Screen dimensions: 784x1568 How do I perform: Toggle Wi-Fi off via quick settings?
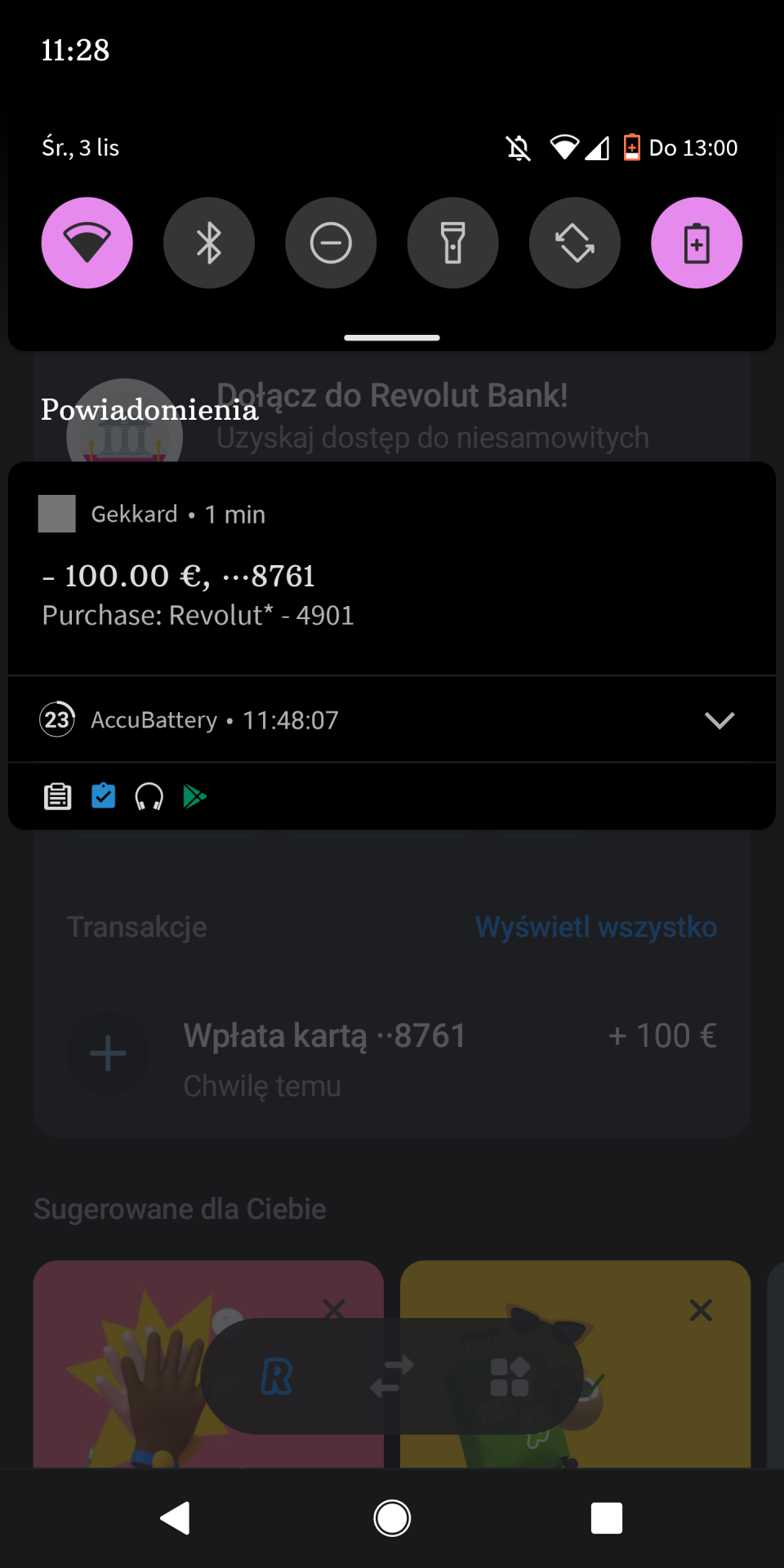click(x=87, y=243)
